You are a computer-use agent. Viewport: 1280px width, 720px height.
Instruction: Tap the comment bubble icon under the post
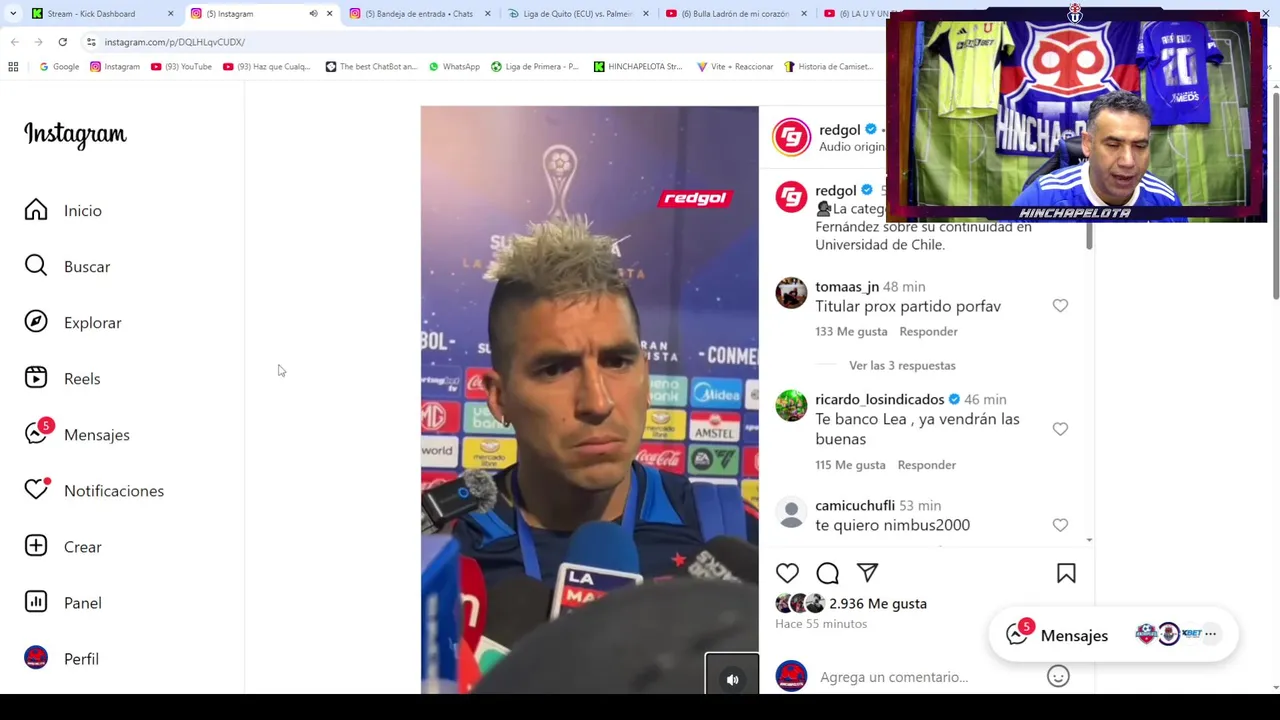click(827, 573)
